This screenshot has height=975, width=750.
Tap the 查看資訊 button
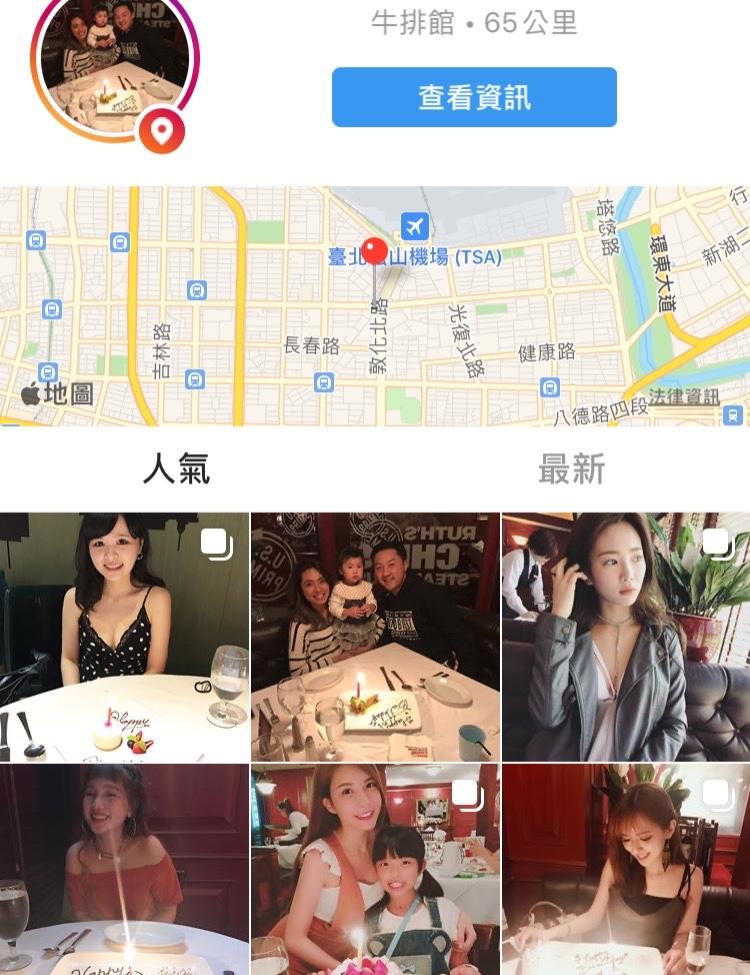(x=474, y=97)
